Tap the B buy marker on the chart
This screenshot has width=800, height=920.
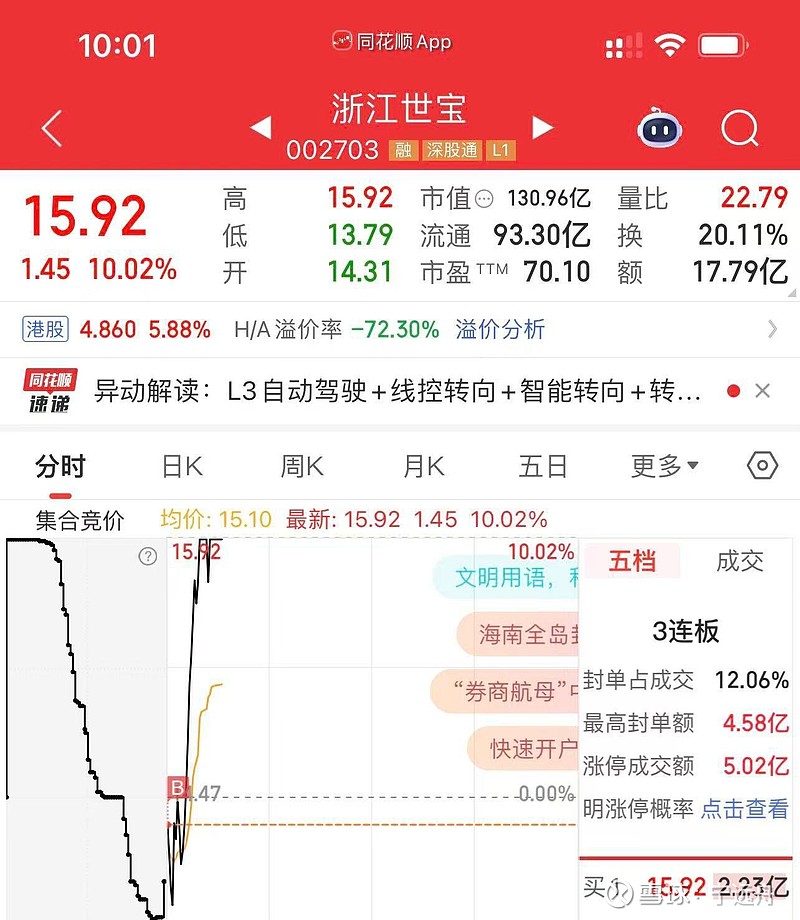178,788
